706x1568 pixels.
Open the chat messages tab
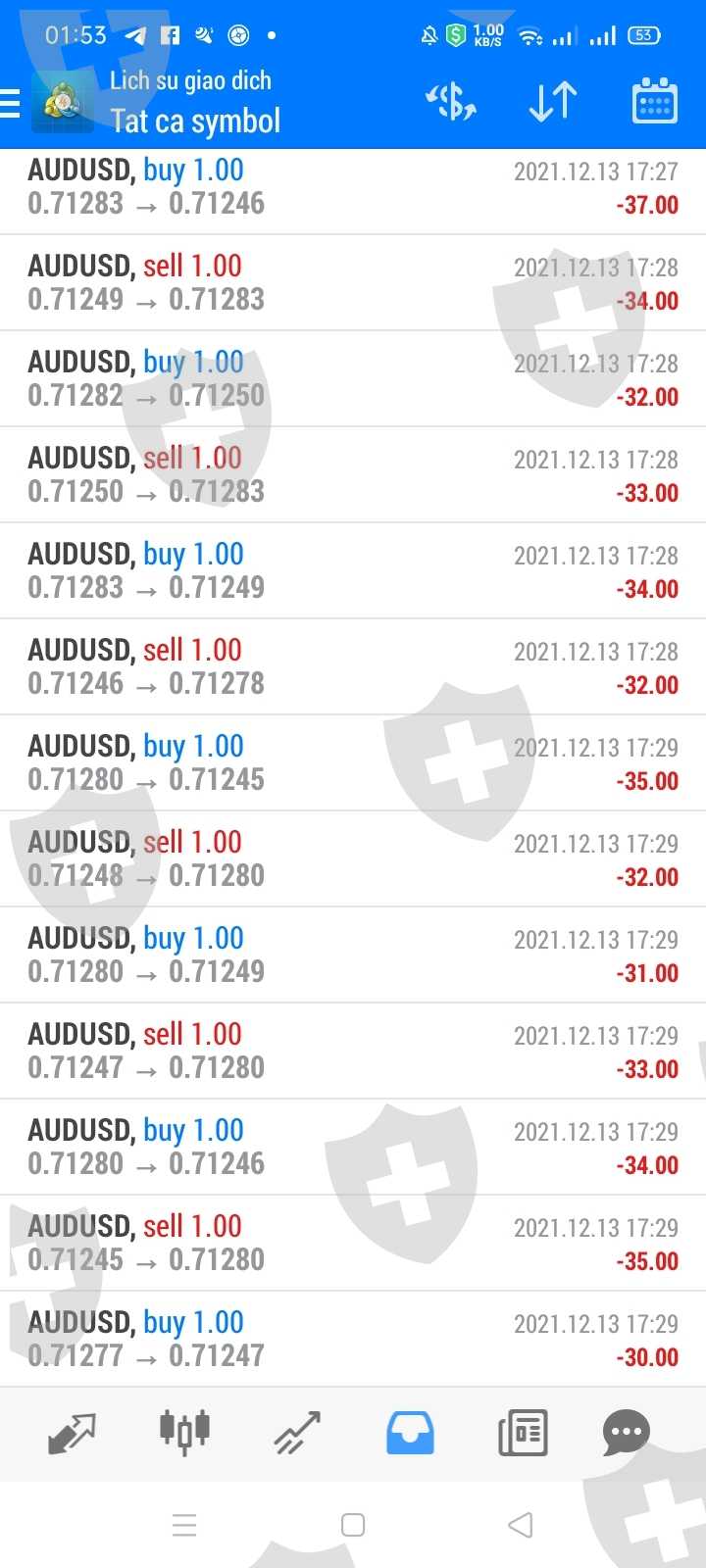tap(627, 1434)
